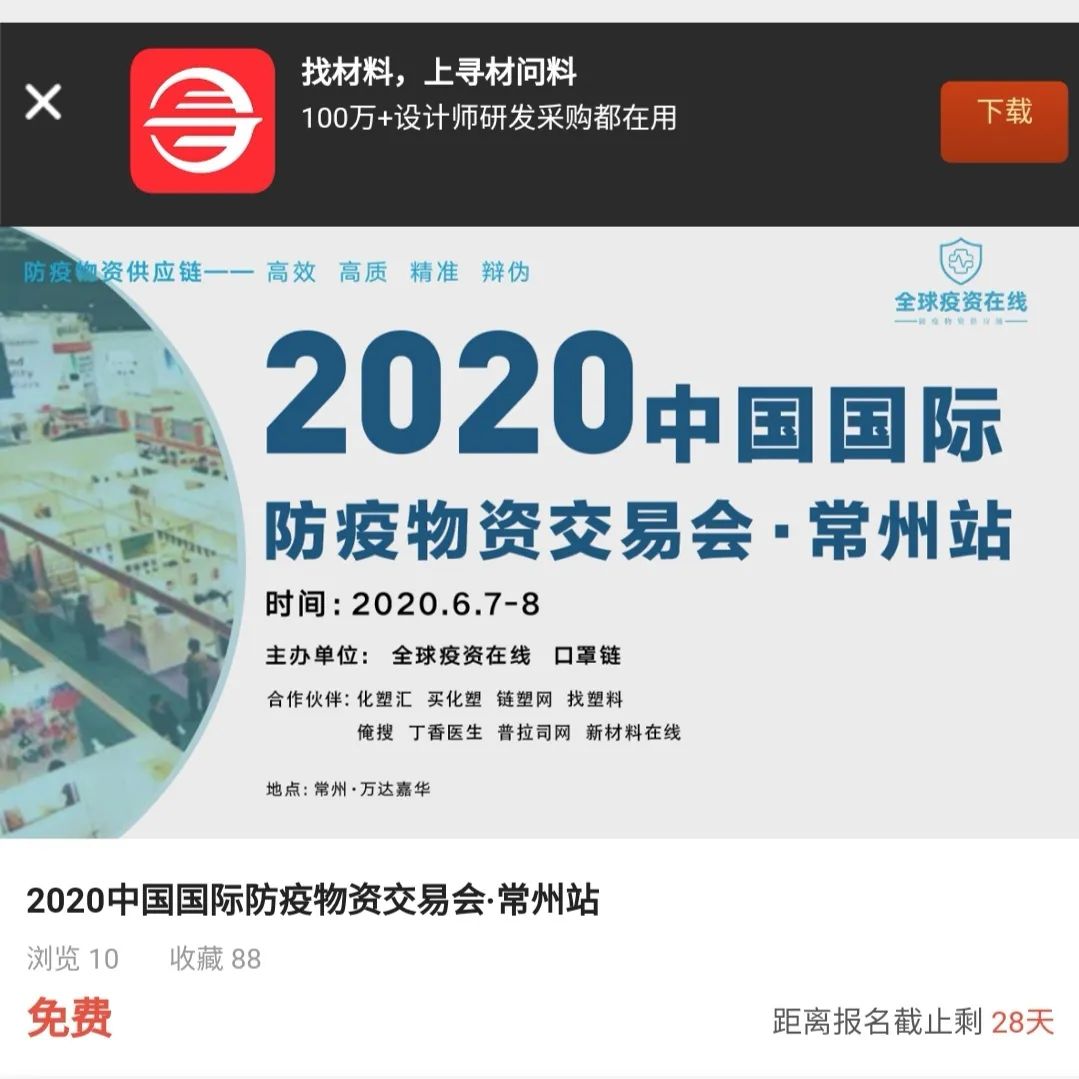Open the 寻材问料 app icon
Image resolution: width=1079 pixels, height=1079 pixels.
tap(202, 120)
